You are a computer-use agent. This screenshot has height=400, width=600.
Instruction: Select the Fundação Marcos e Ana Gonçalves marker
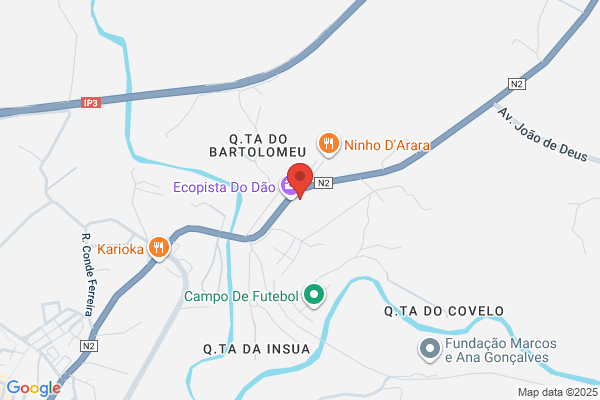click(430, 349)
